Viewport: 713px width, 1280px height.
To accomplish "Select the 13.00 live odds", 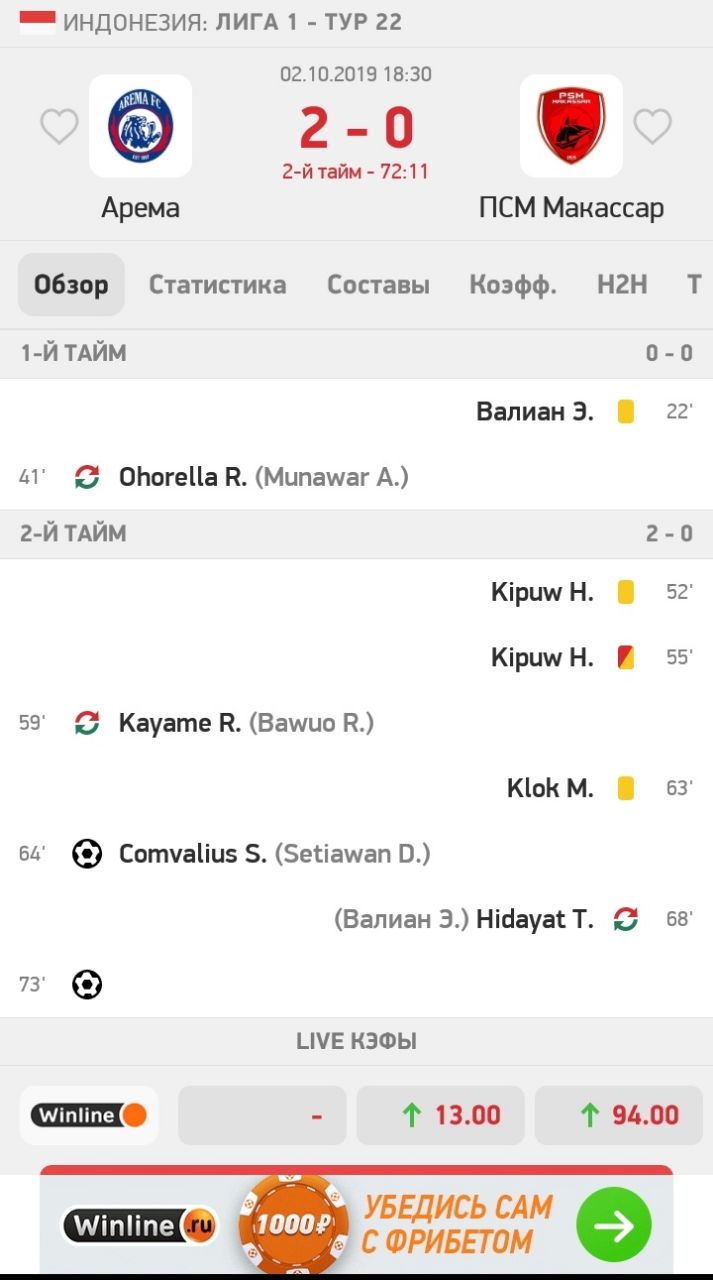I will click(450, 1115).
